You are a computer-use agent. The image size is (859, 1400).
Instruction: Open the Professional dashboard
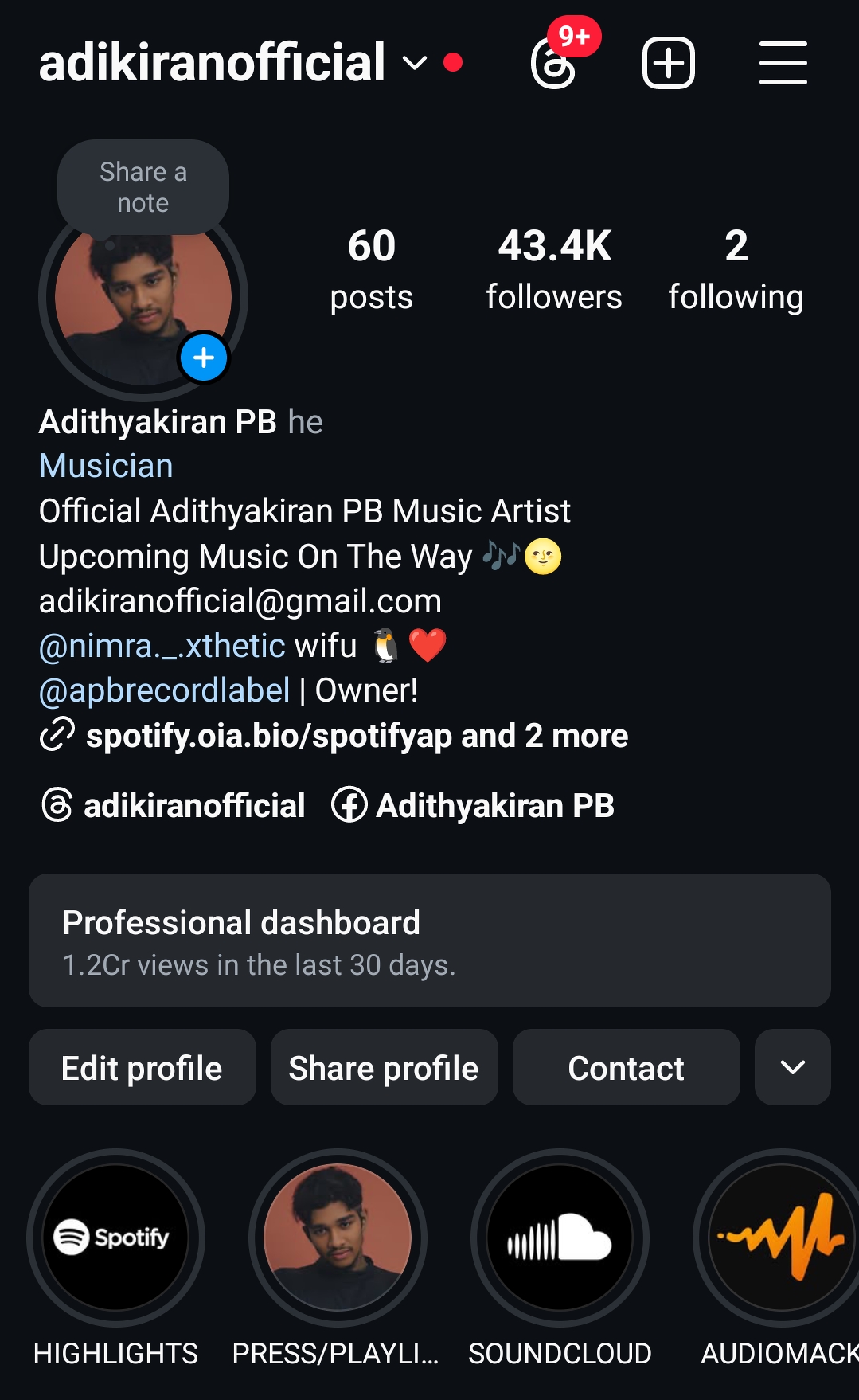[430, 941]
